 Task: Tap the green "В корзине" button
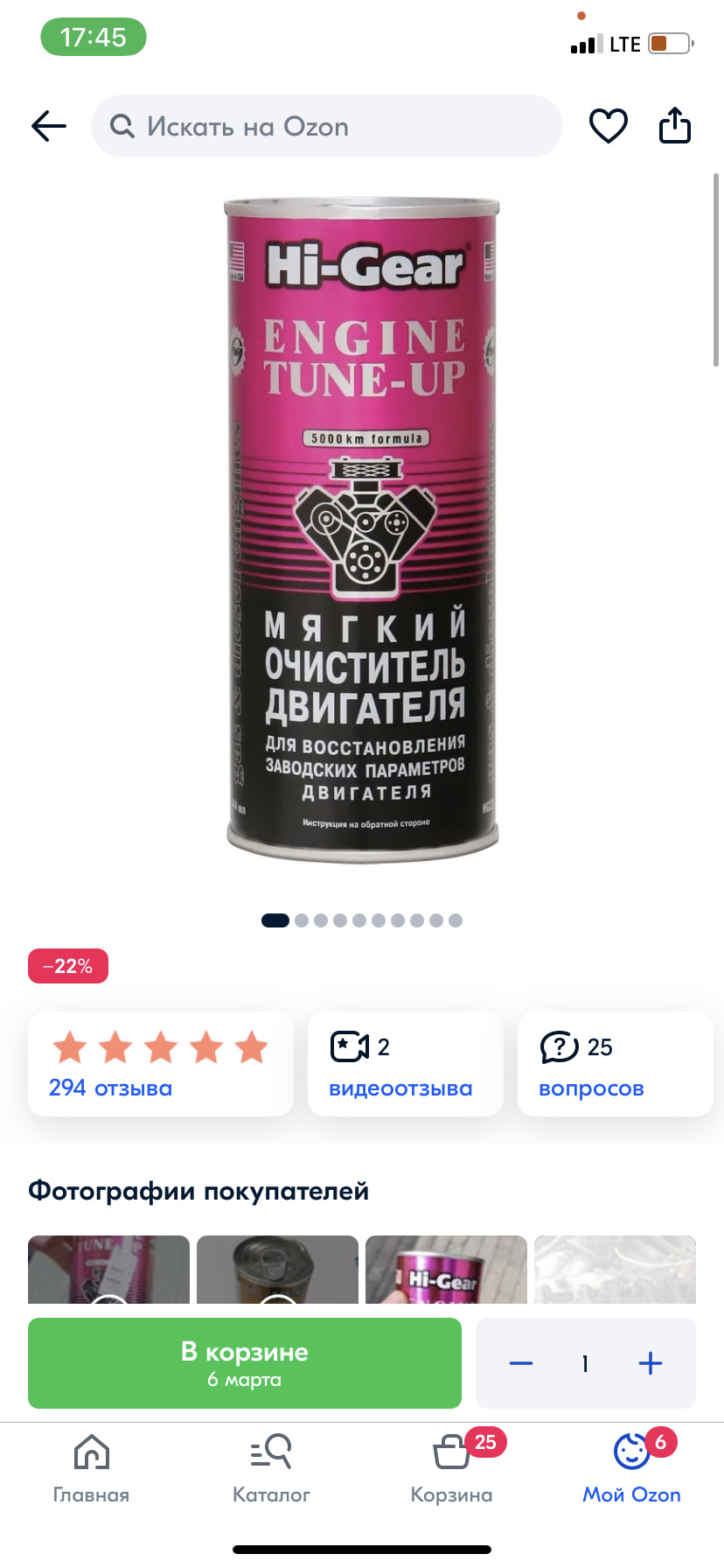tap(245, 1363)
